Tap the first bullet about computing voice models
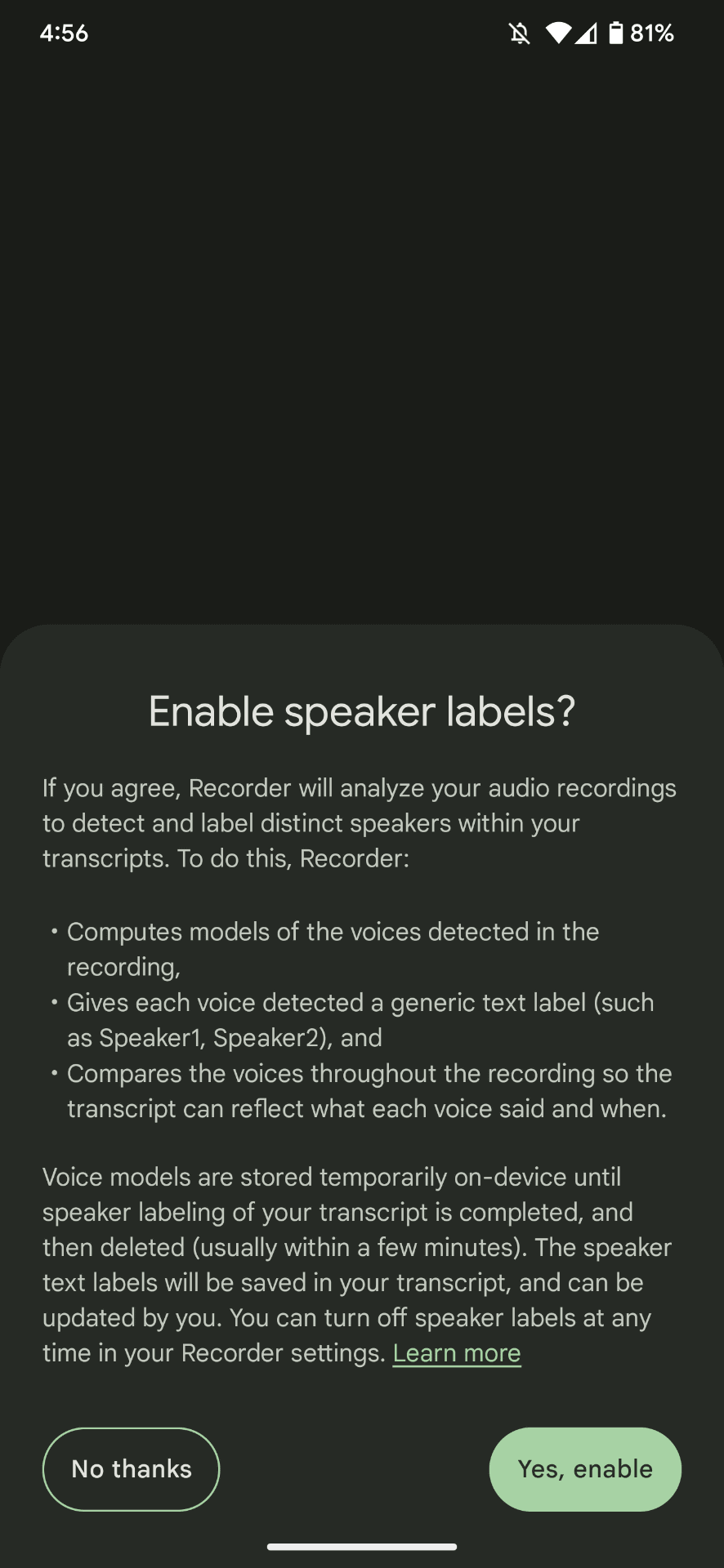 [333, 948]
